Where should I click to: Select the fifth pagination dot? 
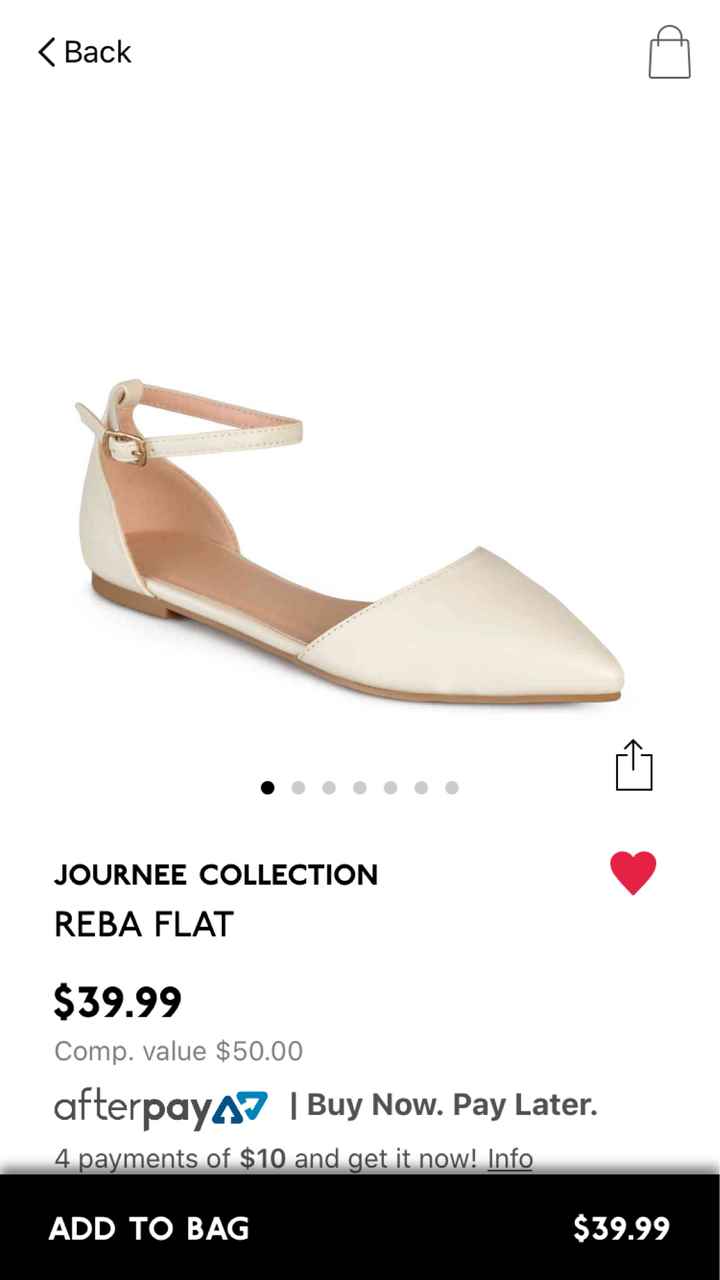pos(389,788)
